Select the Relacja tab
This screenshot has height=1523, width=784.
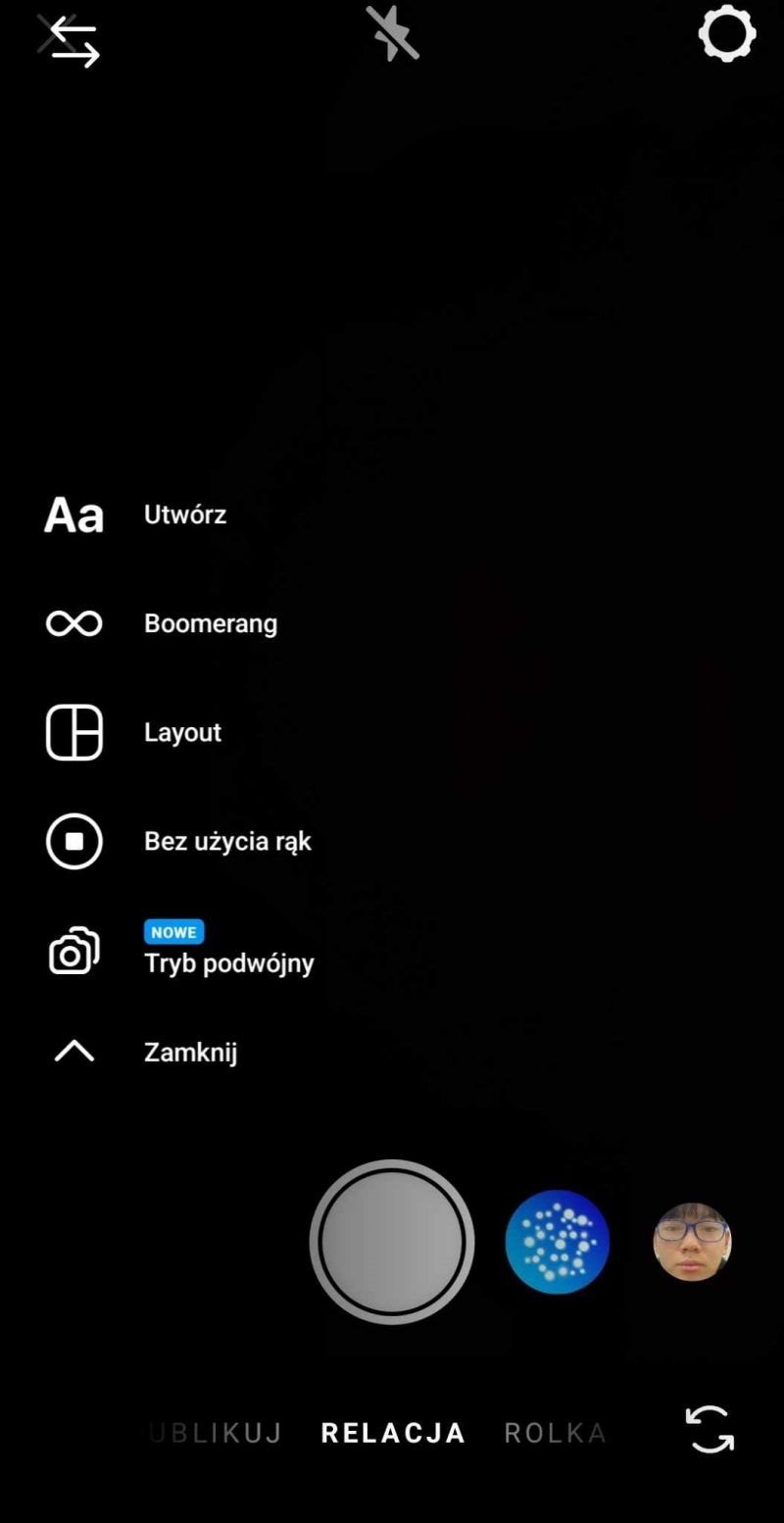tap(393, 1433)
